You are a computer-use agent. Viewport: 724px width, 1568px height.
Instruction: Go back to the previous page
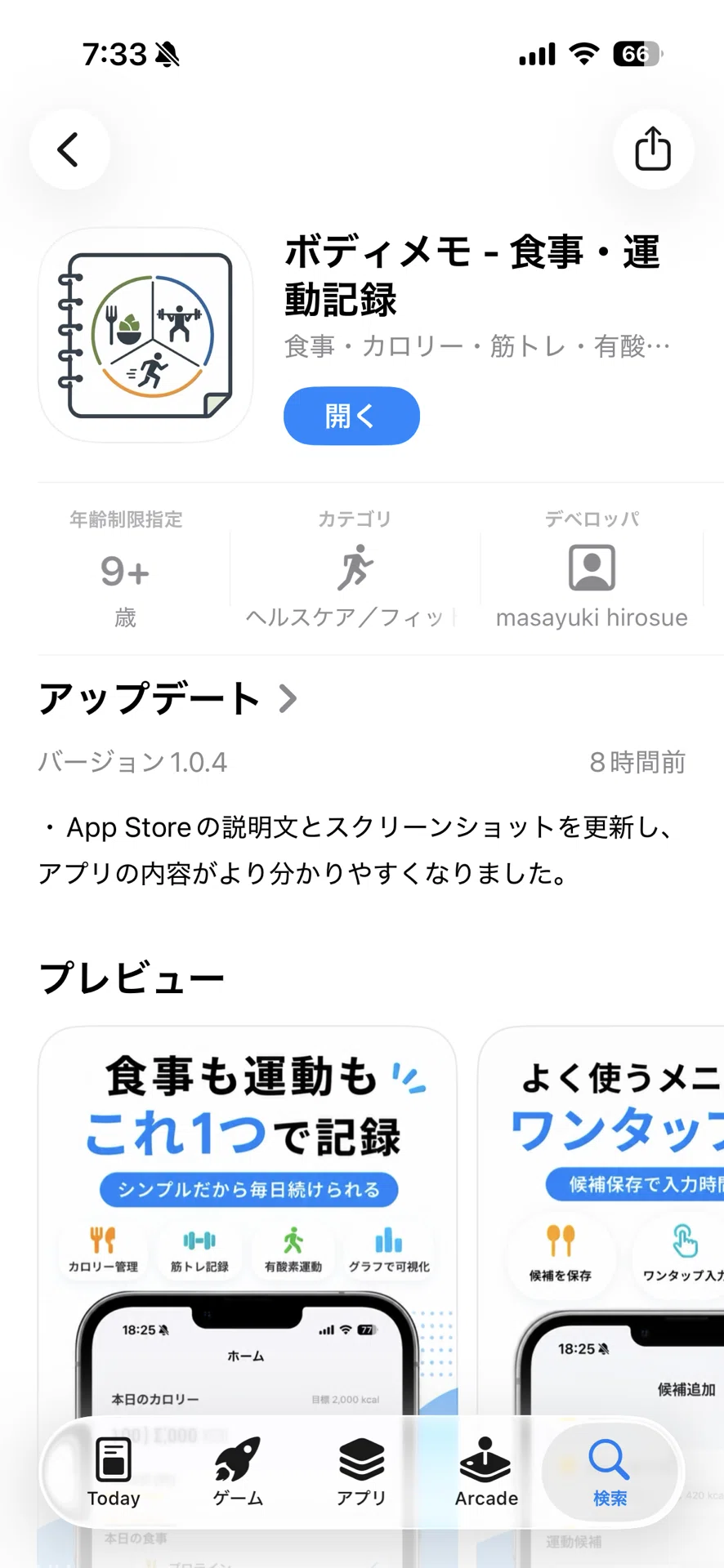coord(69,149)
